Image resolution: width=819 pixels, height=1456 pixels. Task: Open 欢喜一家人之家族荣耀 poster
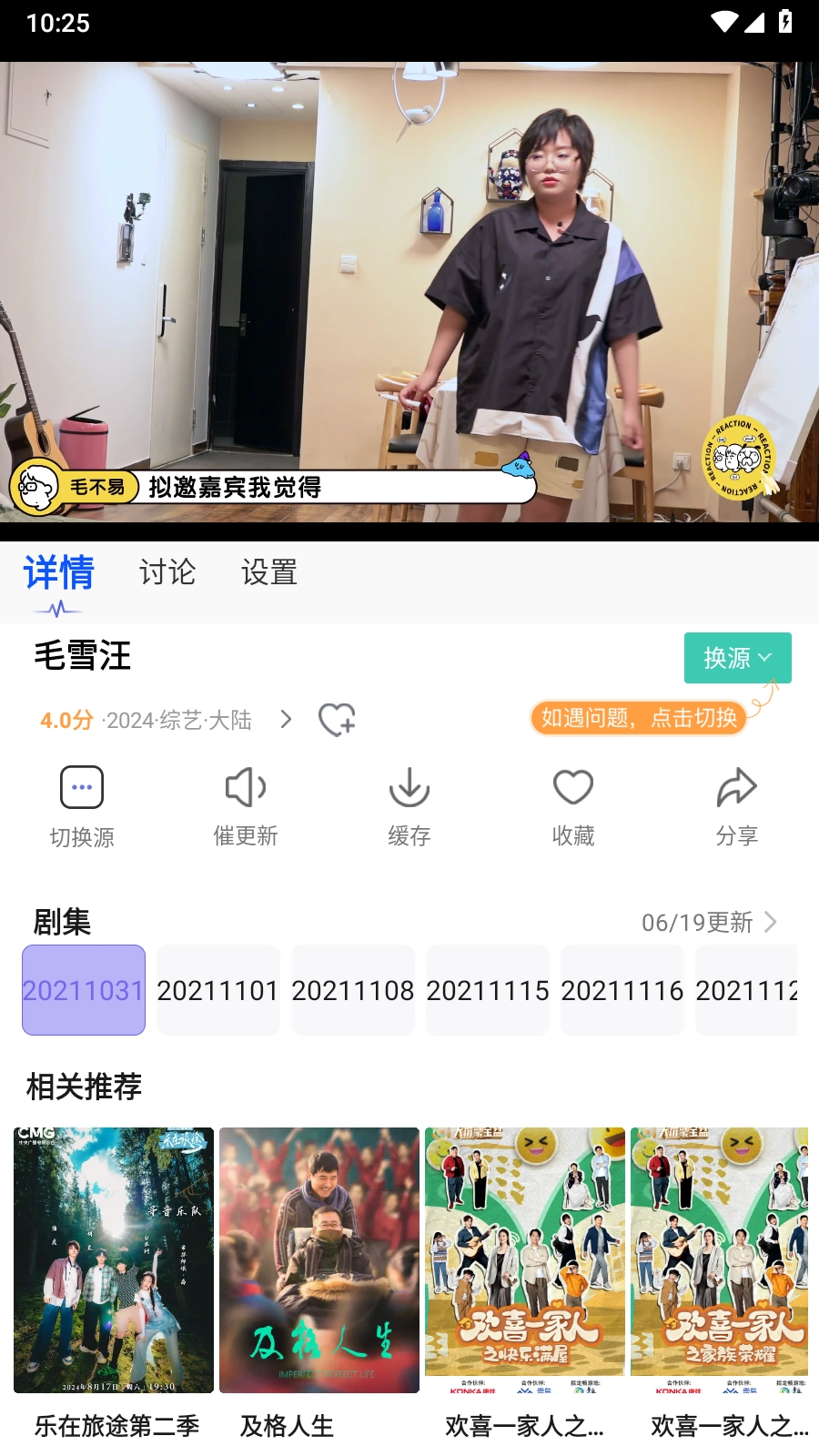[x=720, y=1260]
